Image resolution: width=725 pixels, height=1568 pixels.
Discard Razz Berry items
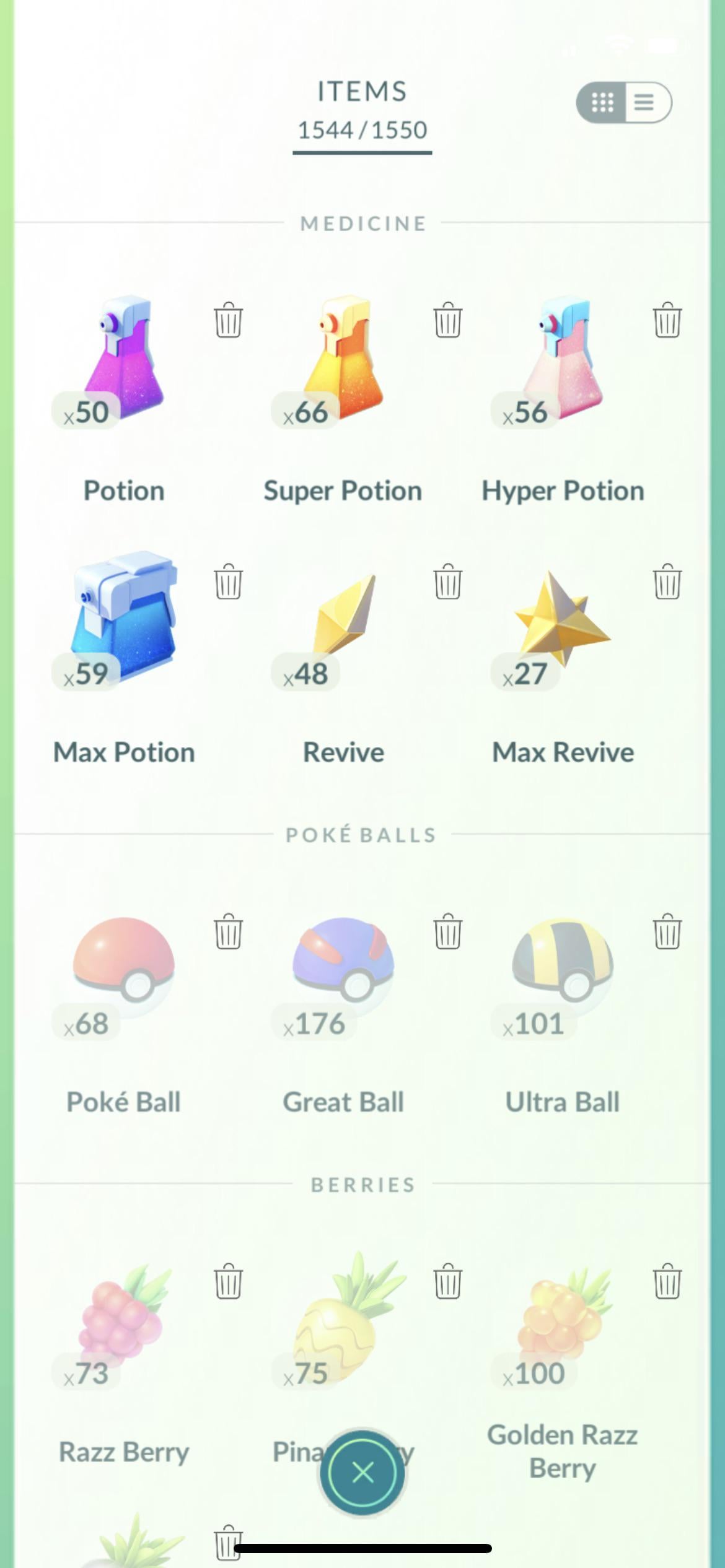point(228,1281)
